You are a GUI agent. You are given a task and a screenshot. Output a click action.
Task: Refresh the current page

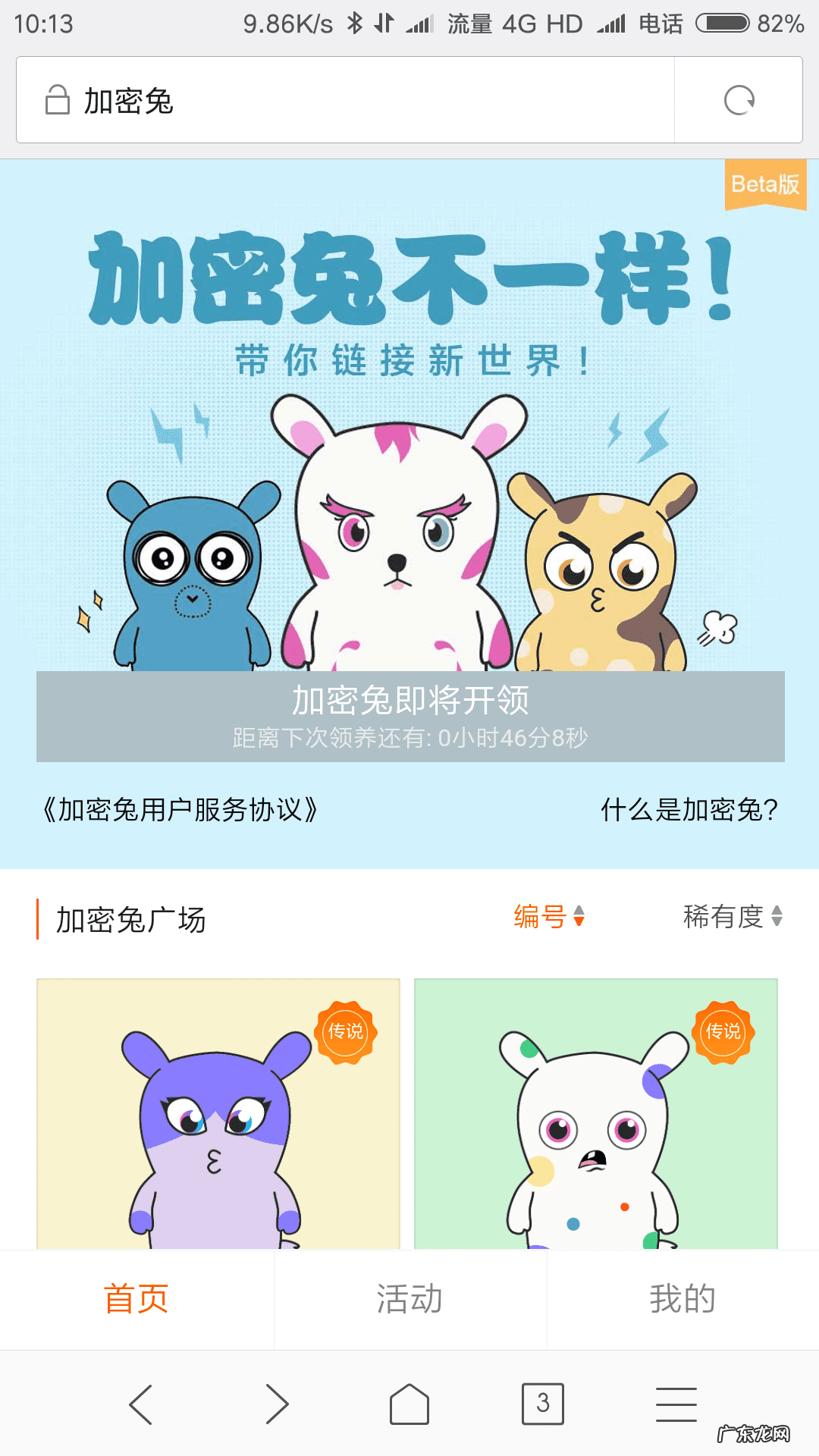[739, 99]
